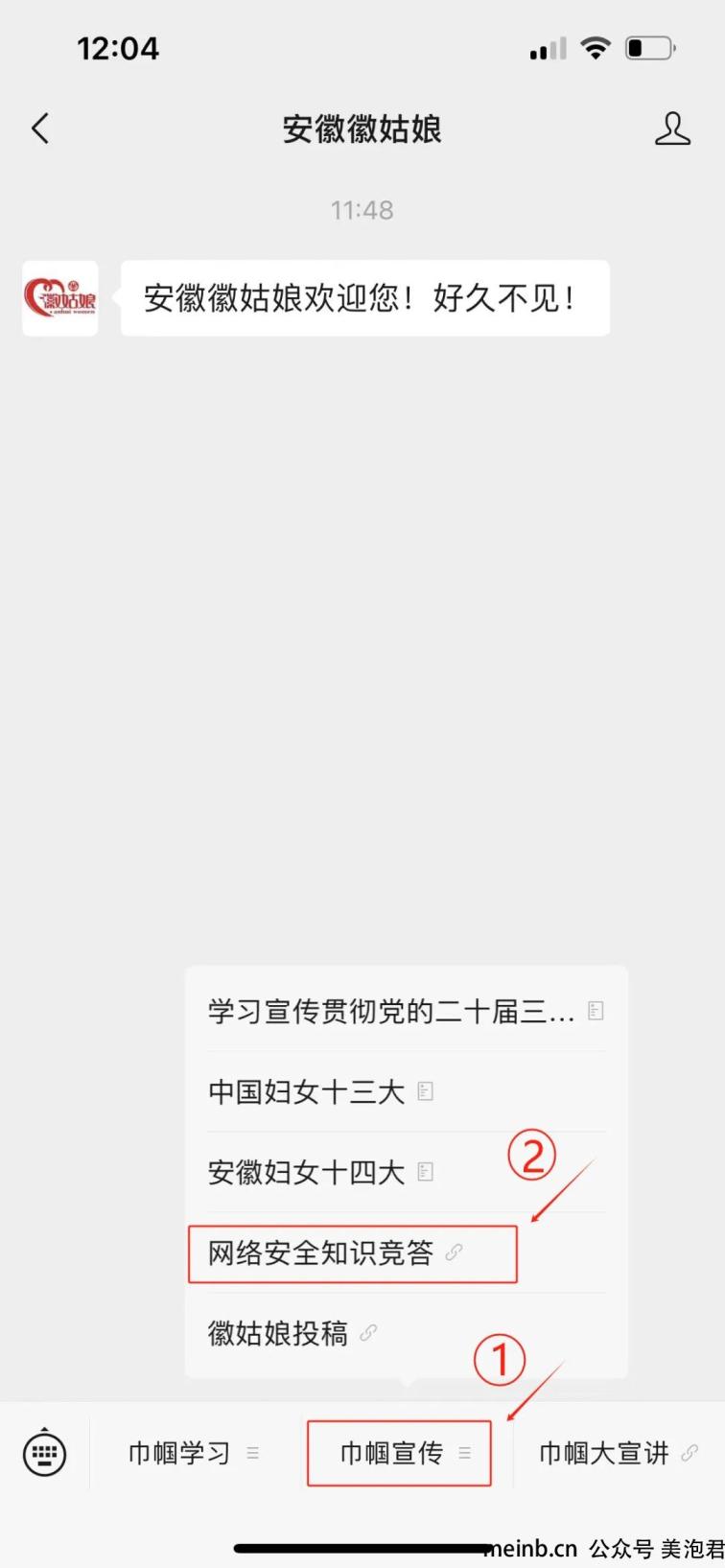
Task: Tap the 徽姑娘 account avatar
Action: point(60,298)
